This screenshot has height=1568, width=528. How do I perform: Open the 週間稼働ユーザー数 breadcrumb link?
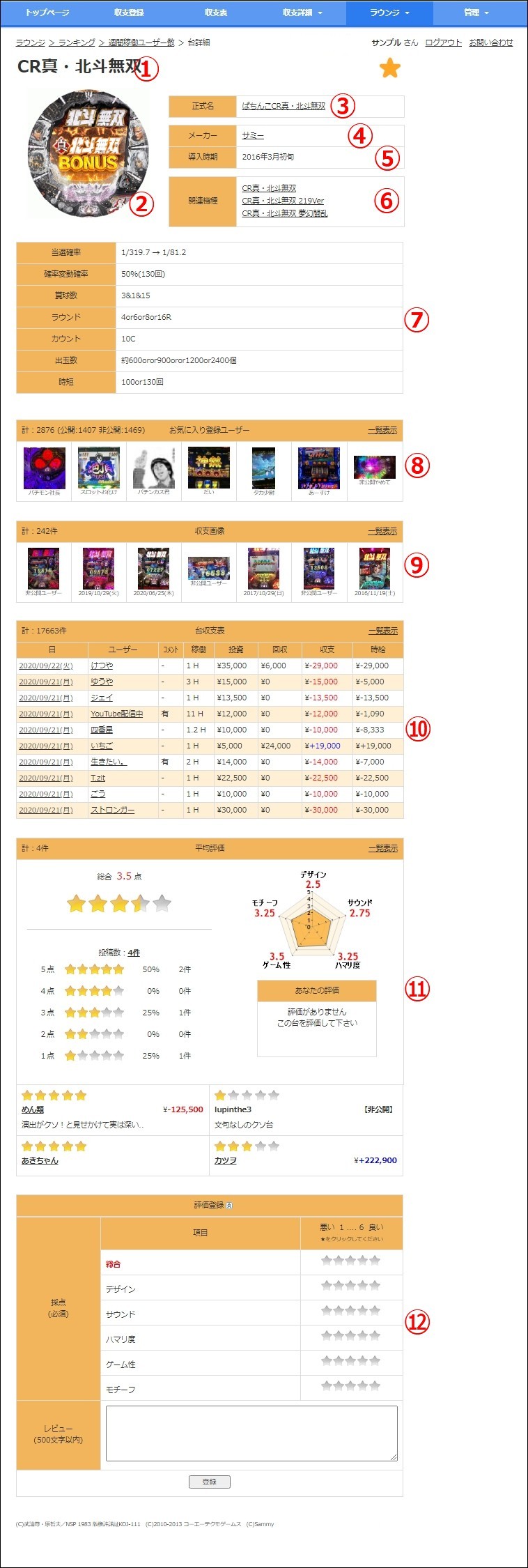[x=141, y=43]
